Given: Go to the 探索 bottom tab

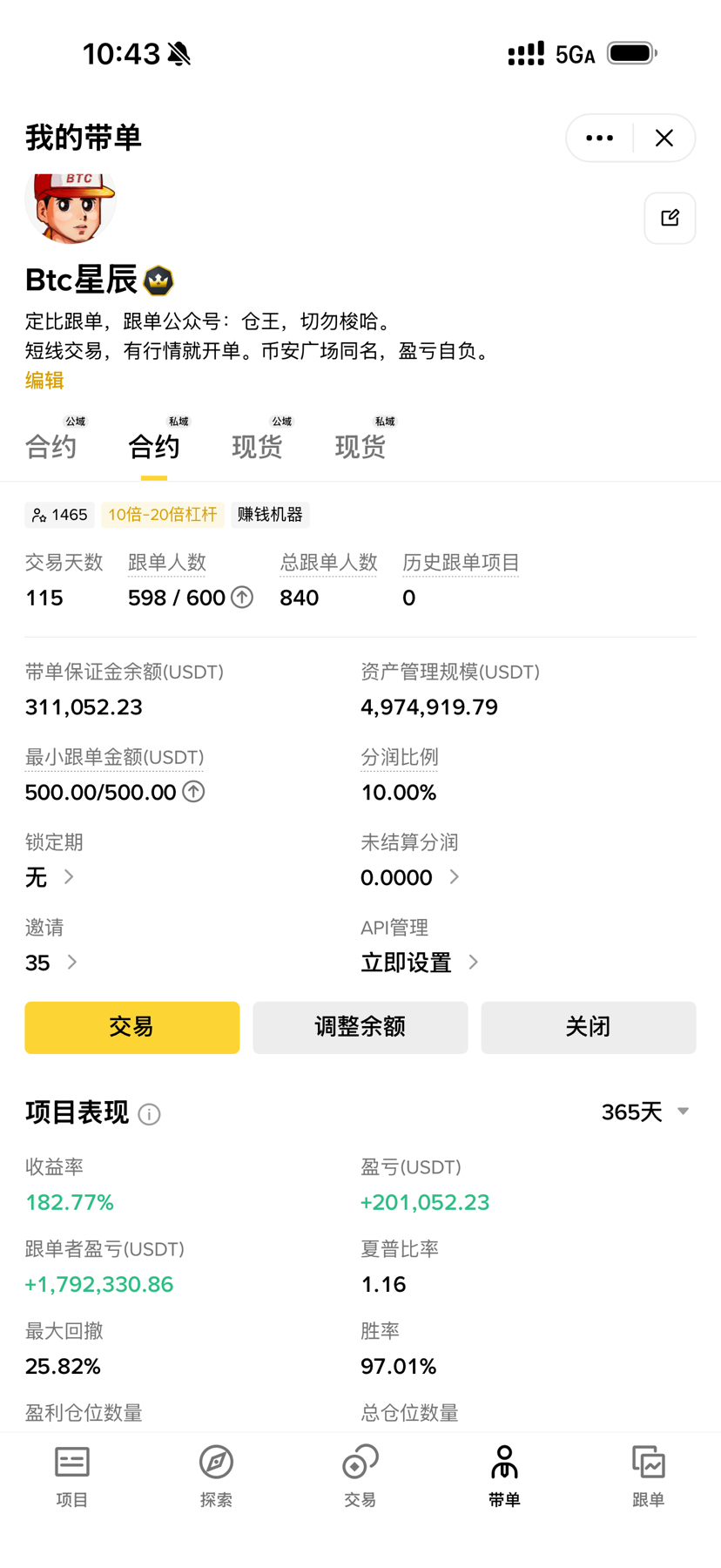Looking at the screenshot, I should [216, 1476].
